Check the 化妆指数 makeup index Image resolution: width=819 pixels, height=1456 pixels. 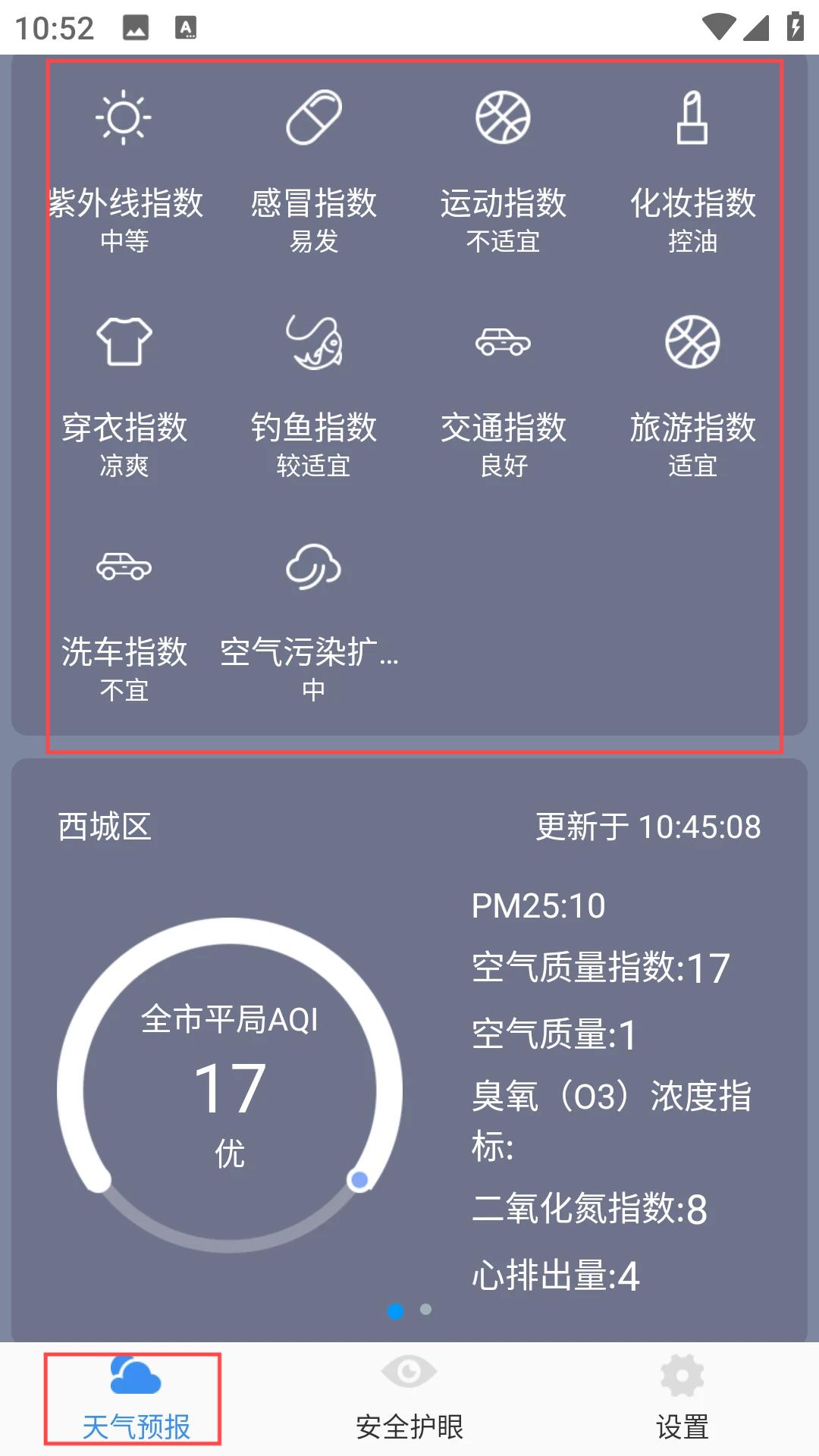coord(693,171)
